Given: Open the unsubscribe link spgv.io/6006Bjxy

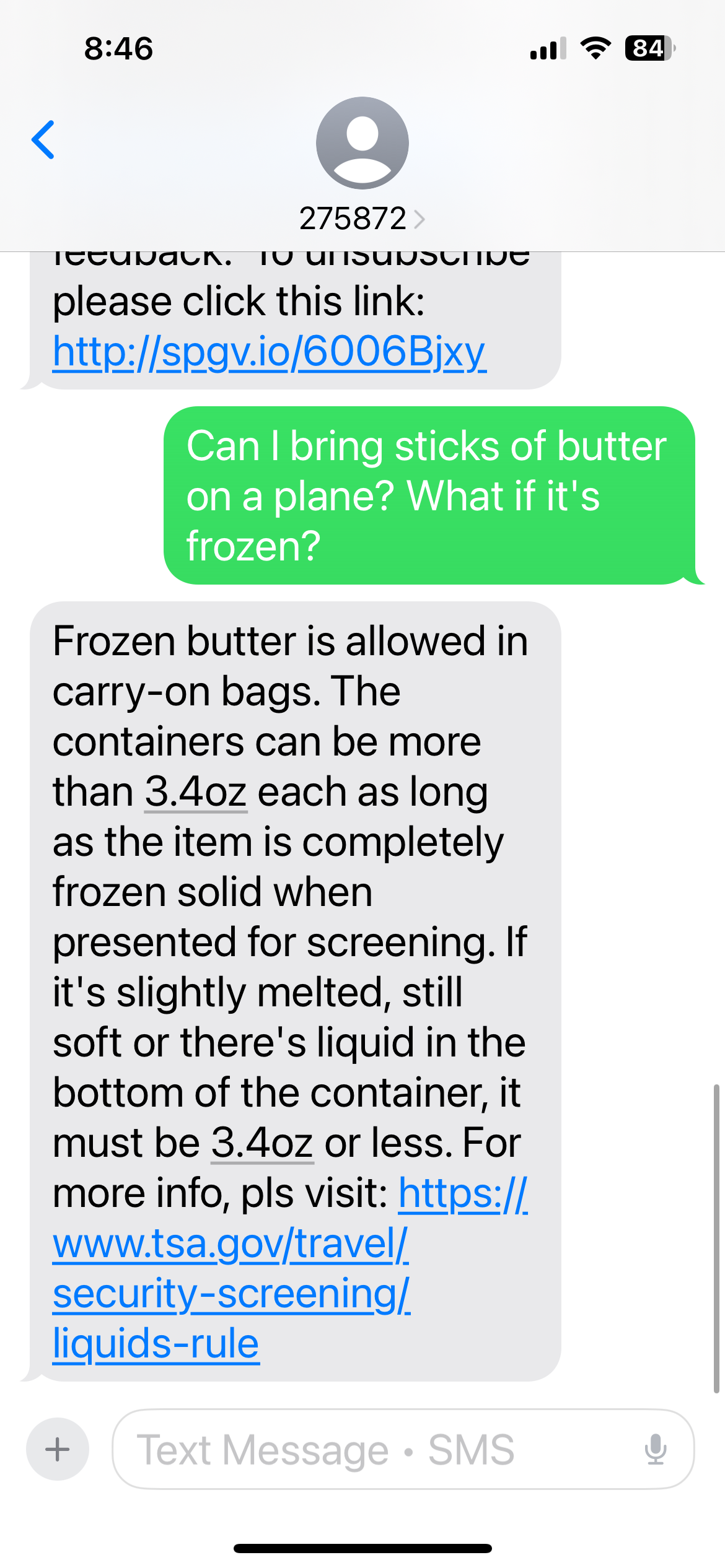Looking at the screenshot, I should click(x=268, y=353).
